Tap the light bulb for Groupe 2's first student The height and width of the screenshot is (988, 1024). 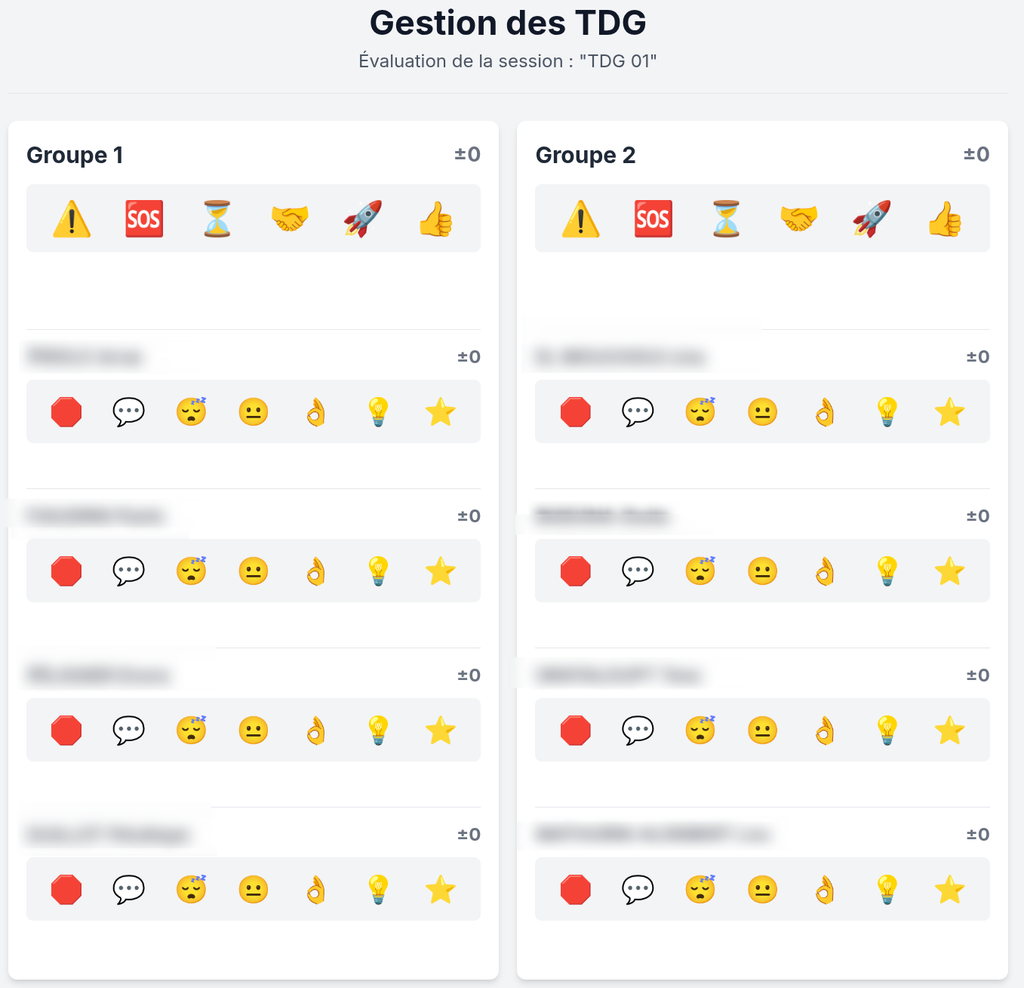click(886, 411)
